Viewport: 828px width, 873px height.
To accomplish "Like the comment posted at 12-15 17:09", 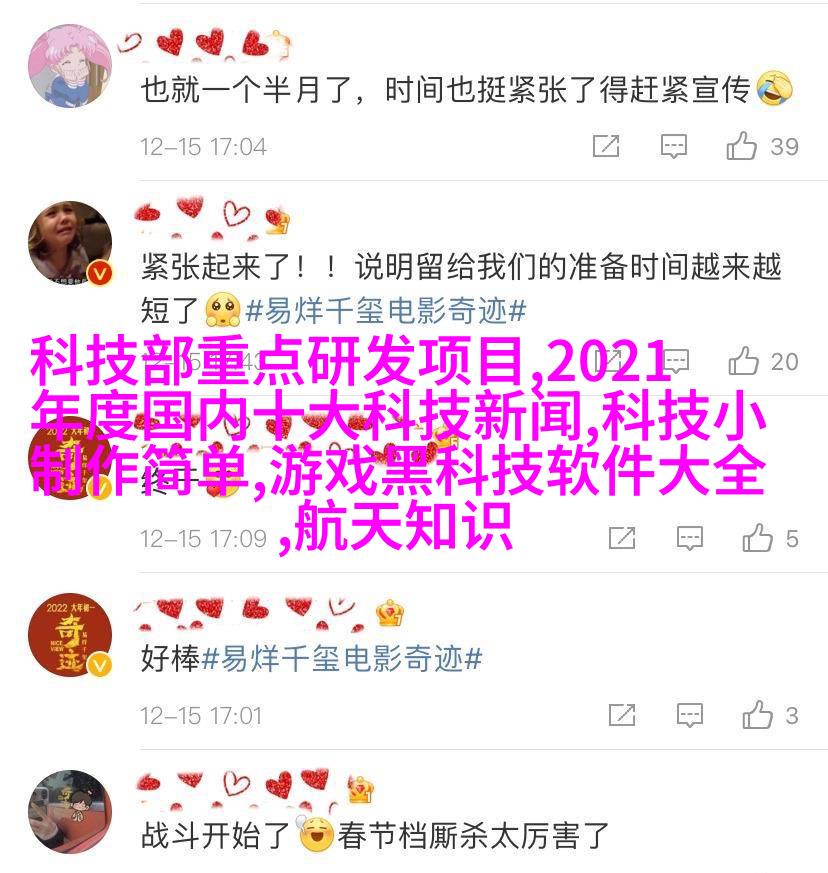I will coord(757,539).
